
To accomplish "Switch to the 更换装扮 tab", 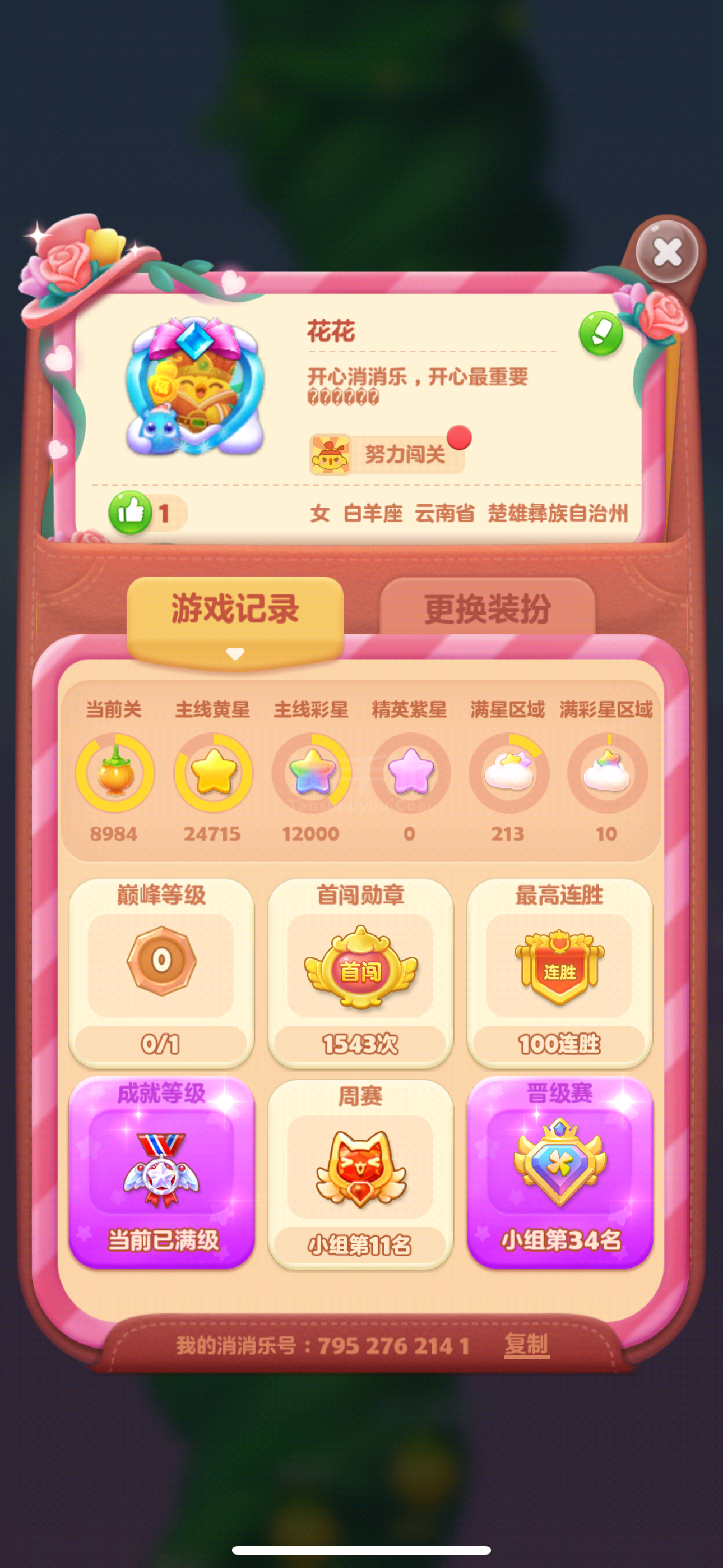I will tap(487, 608).
